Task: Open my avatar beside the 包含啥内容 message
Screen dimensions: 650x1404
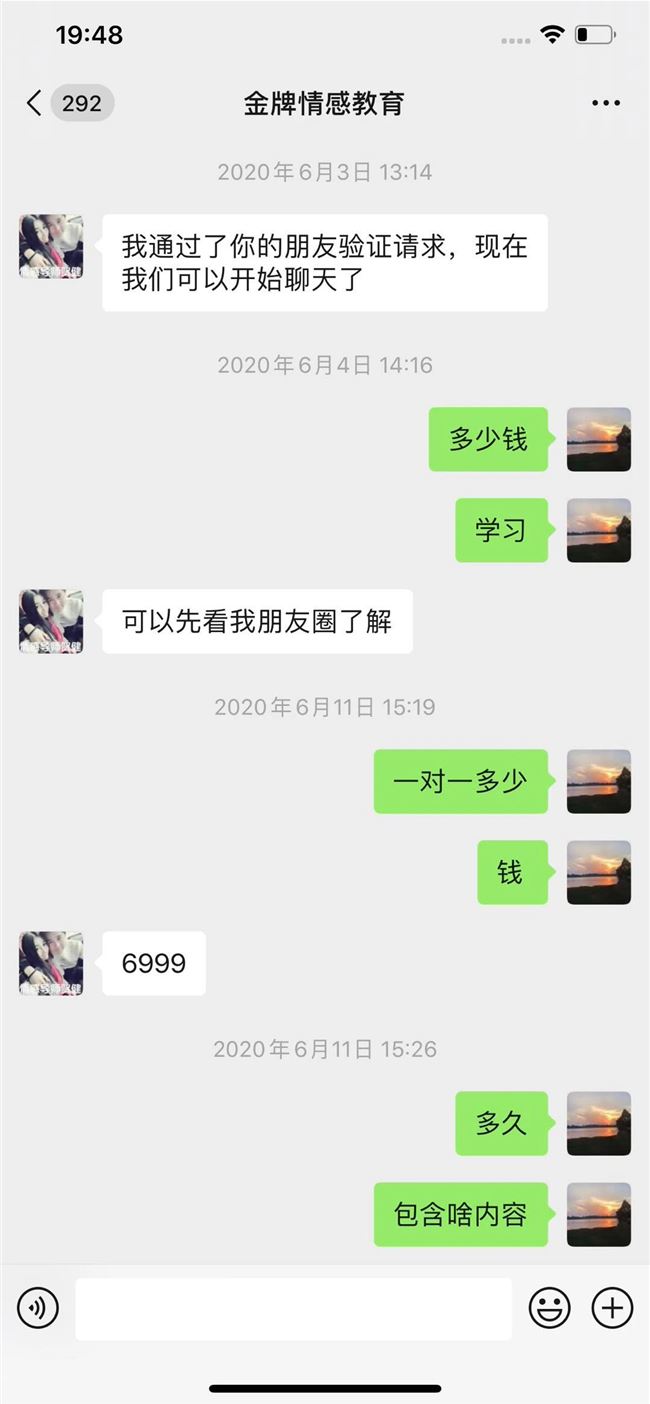Action: 598,1214
